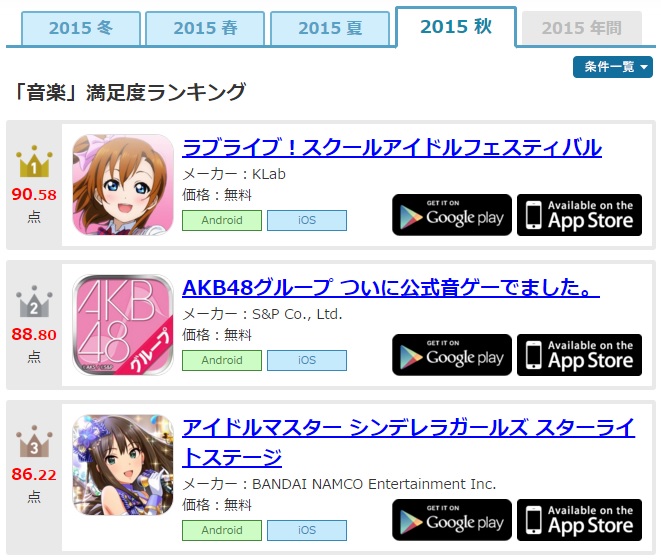Open ラブライブ！スクールアイドルフェスティバル link

coord(392,148)
